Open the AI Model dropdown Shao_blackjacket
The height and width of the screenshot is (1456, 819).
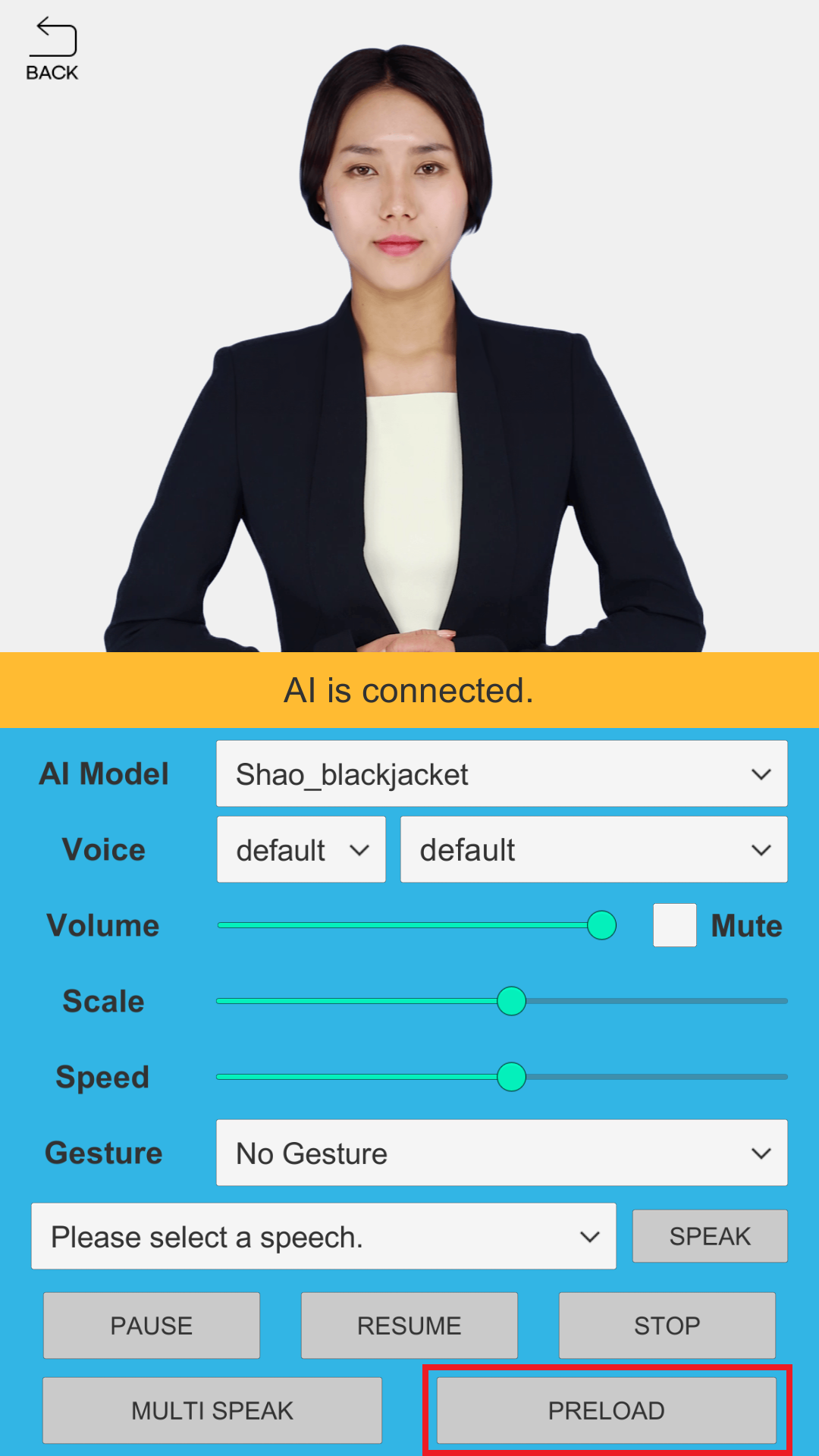click(x=501, y=774)
